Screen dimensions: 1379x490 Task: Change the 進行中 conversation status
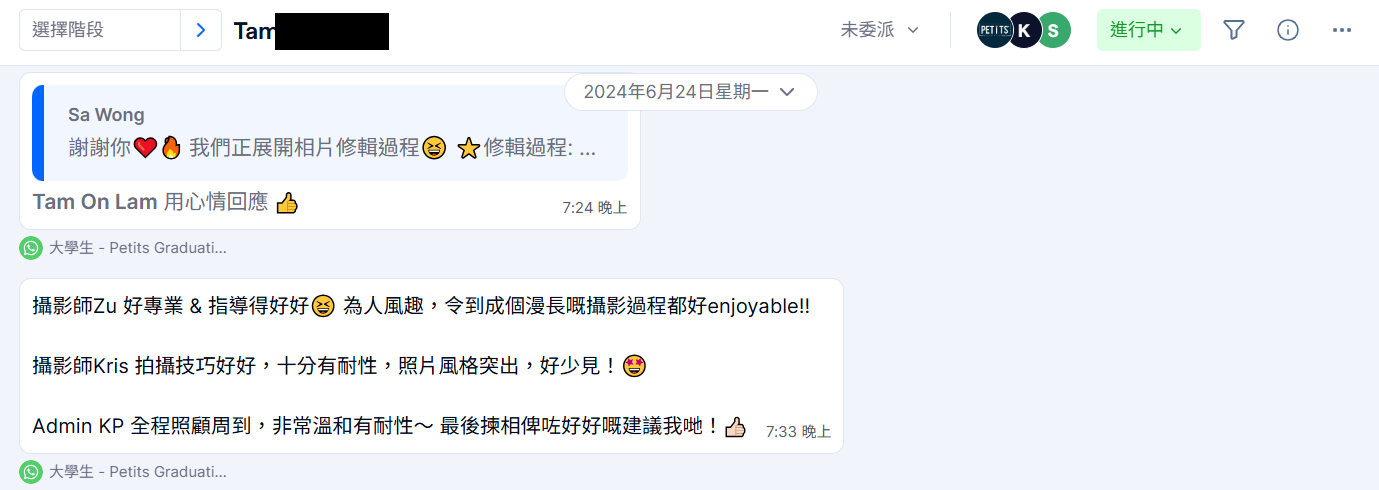coord(1147,30)
